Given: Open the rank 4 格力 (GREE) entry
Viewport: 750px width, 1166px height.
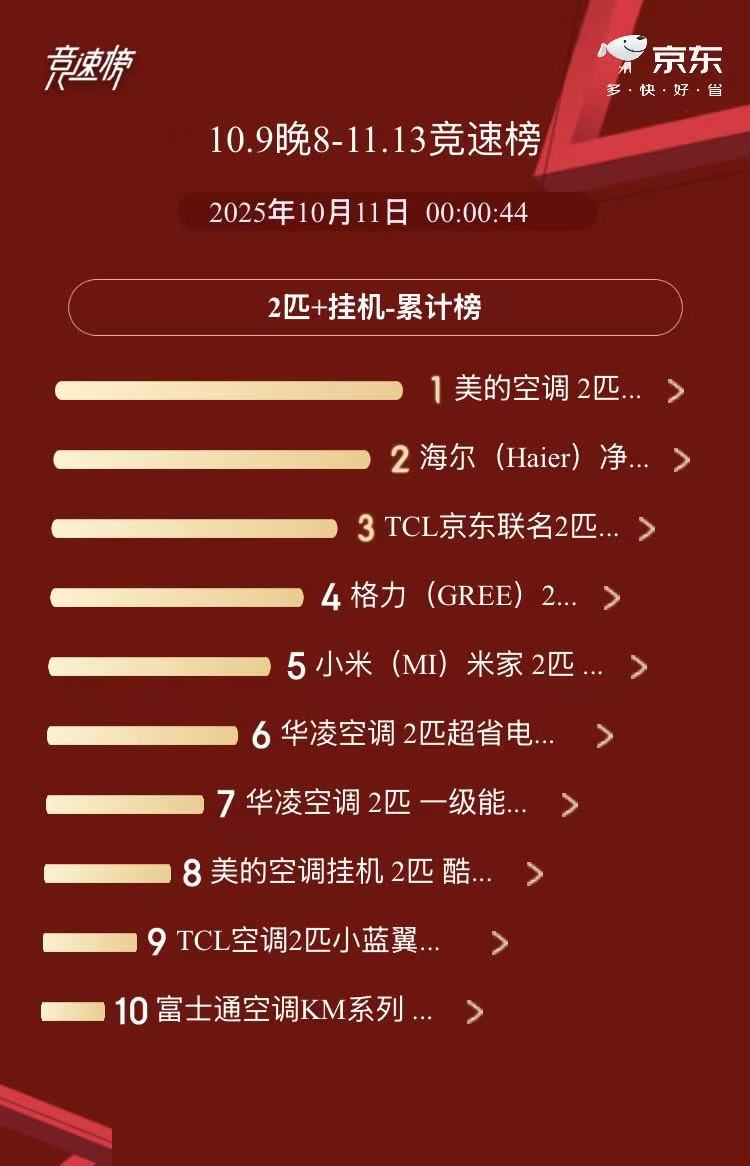Looking at the screenshot, I should click(464, 597).
